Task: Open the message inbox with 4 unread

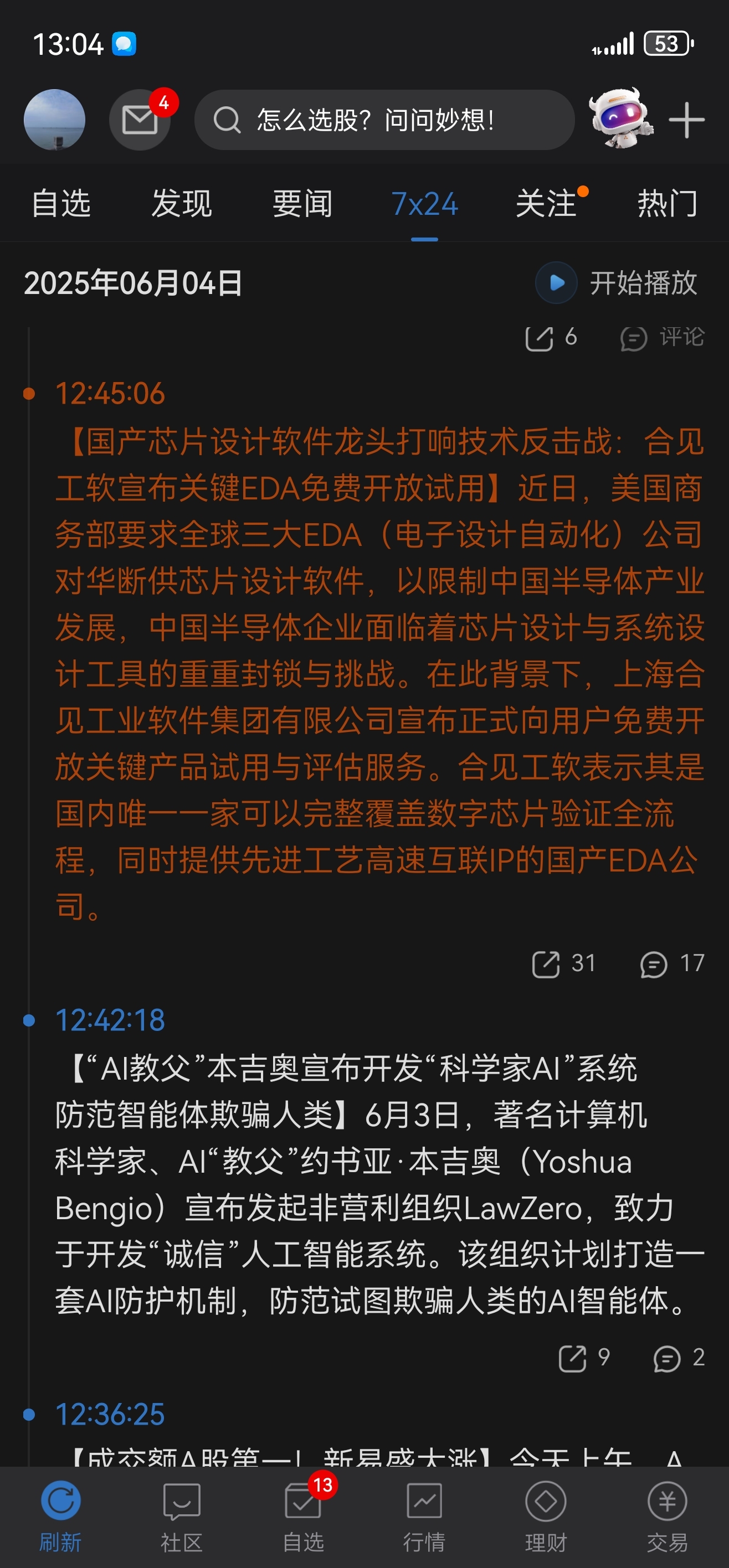Action: point(139,119)
